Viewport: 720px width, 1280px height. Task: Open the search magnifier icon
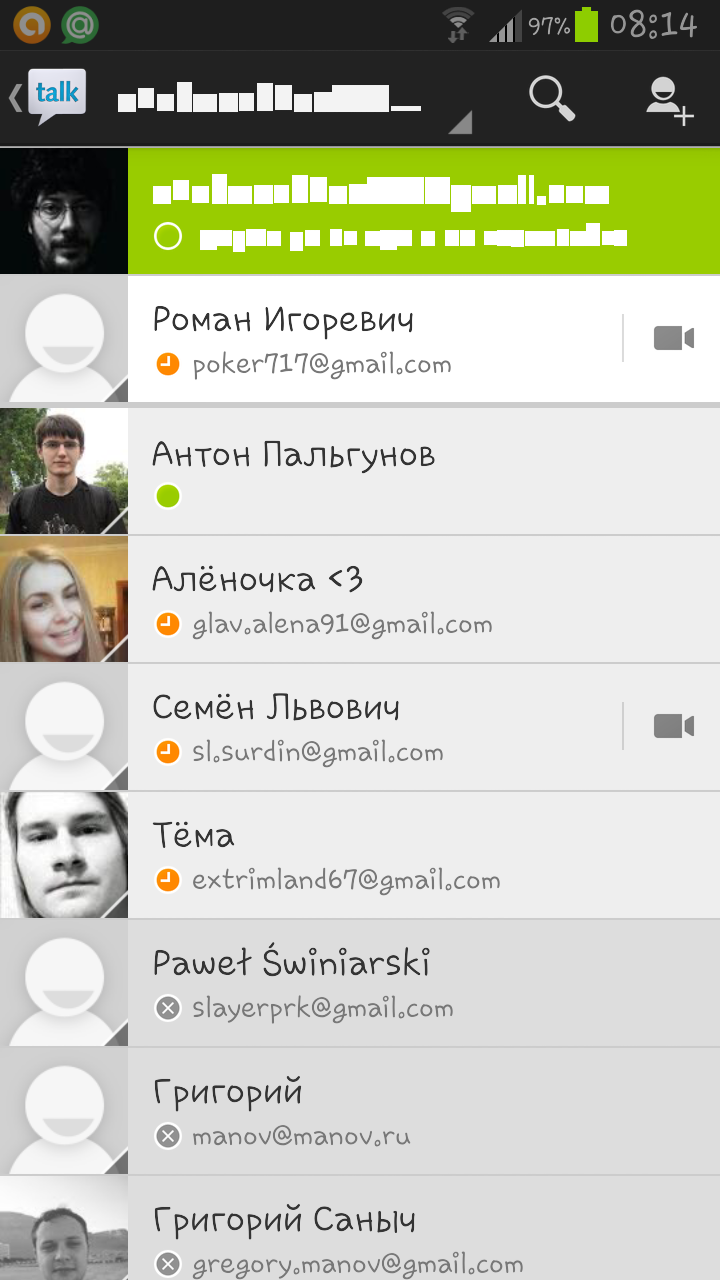tap(552, 99)
